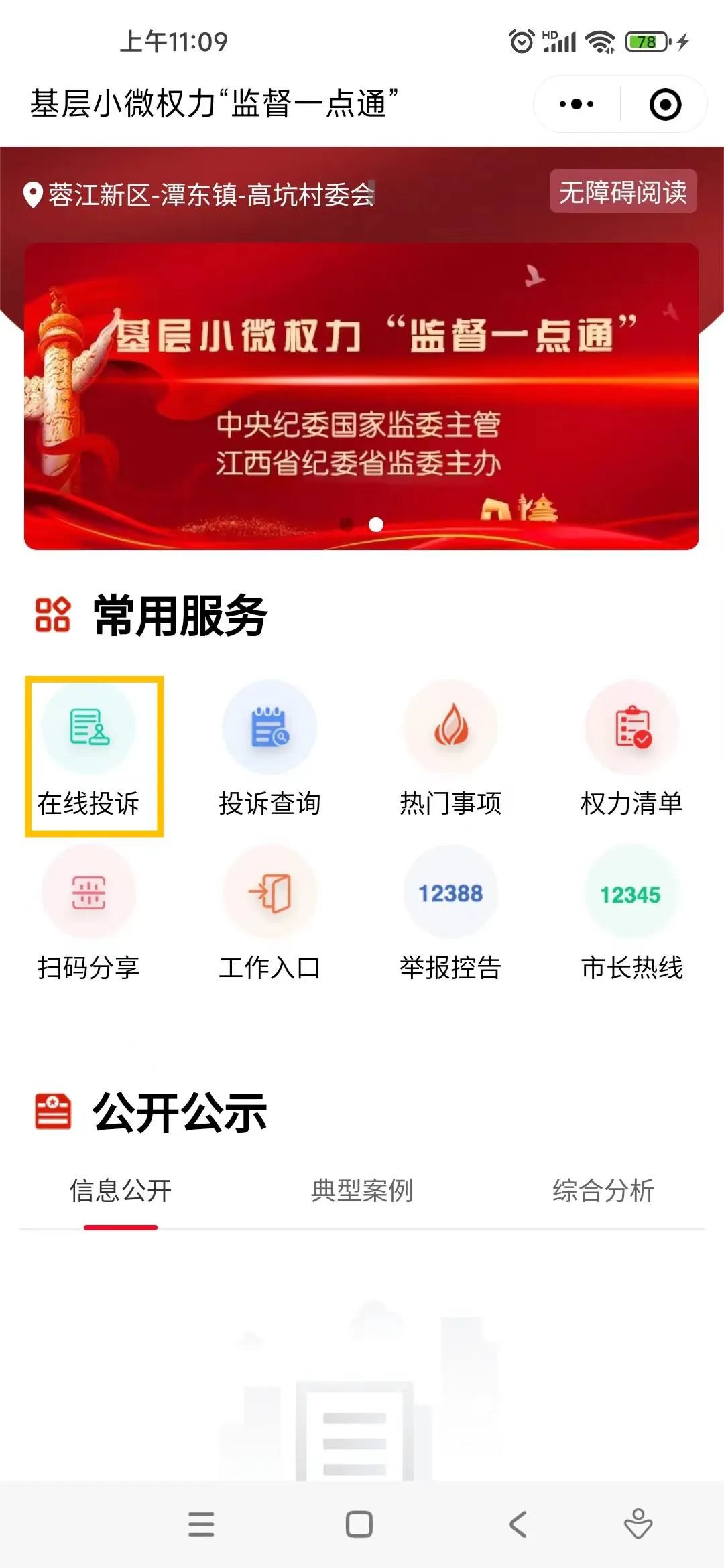Switch to 综合分析 tab
The image size is (724, 1568).
pos(603,1191)
